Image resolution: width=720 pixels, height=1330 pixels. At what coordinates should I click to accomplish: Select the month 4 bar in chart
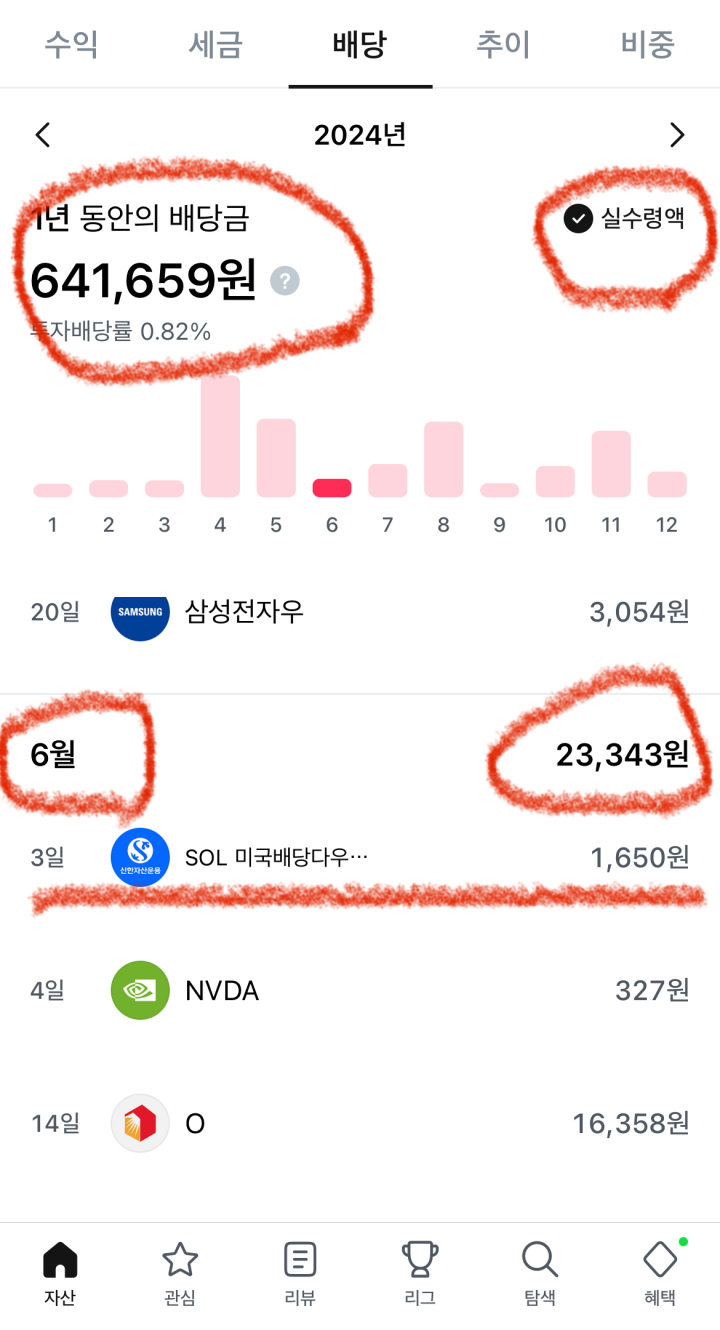220,436
